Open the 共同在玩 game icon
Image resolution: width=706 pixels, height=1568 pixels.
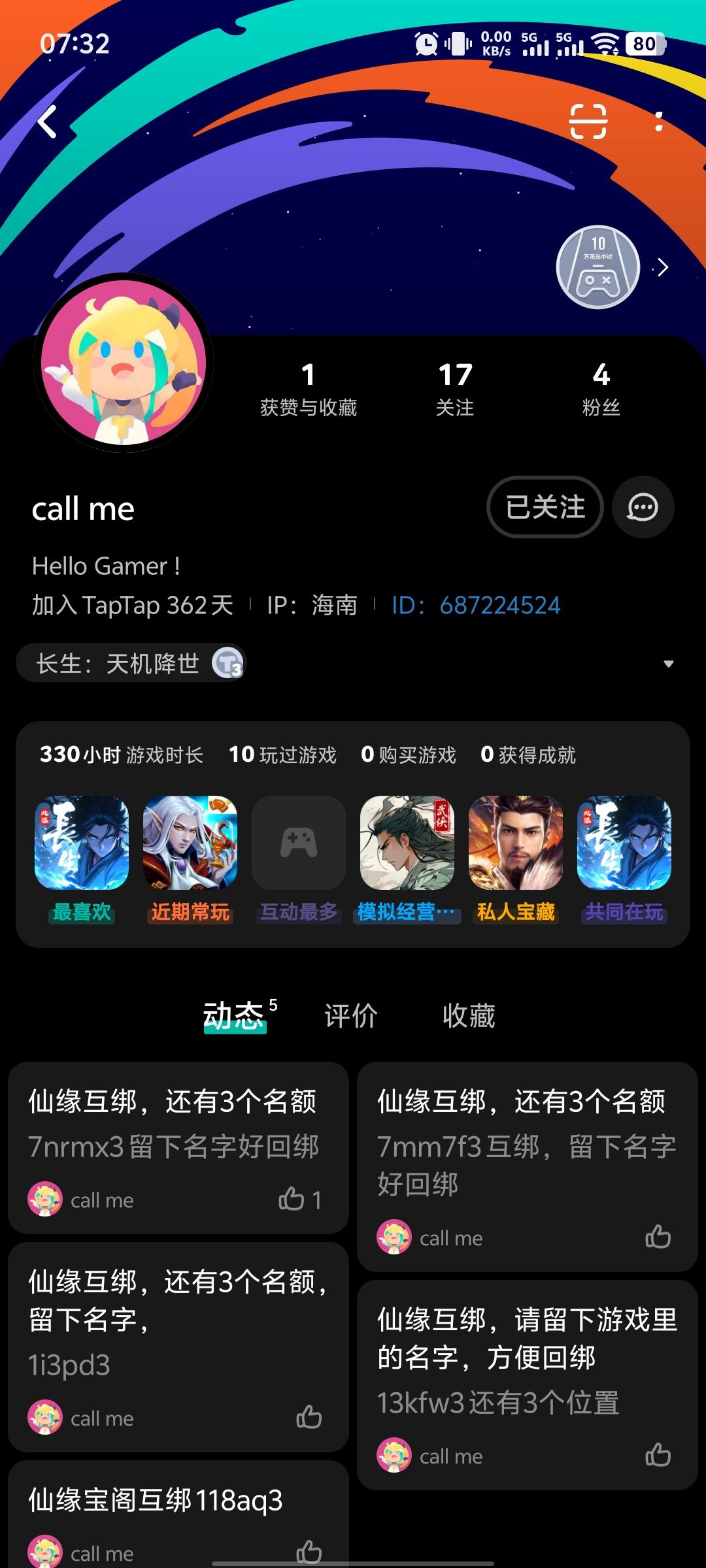(x=624, y=844)
